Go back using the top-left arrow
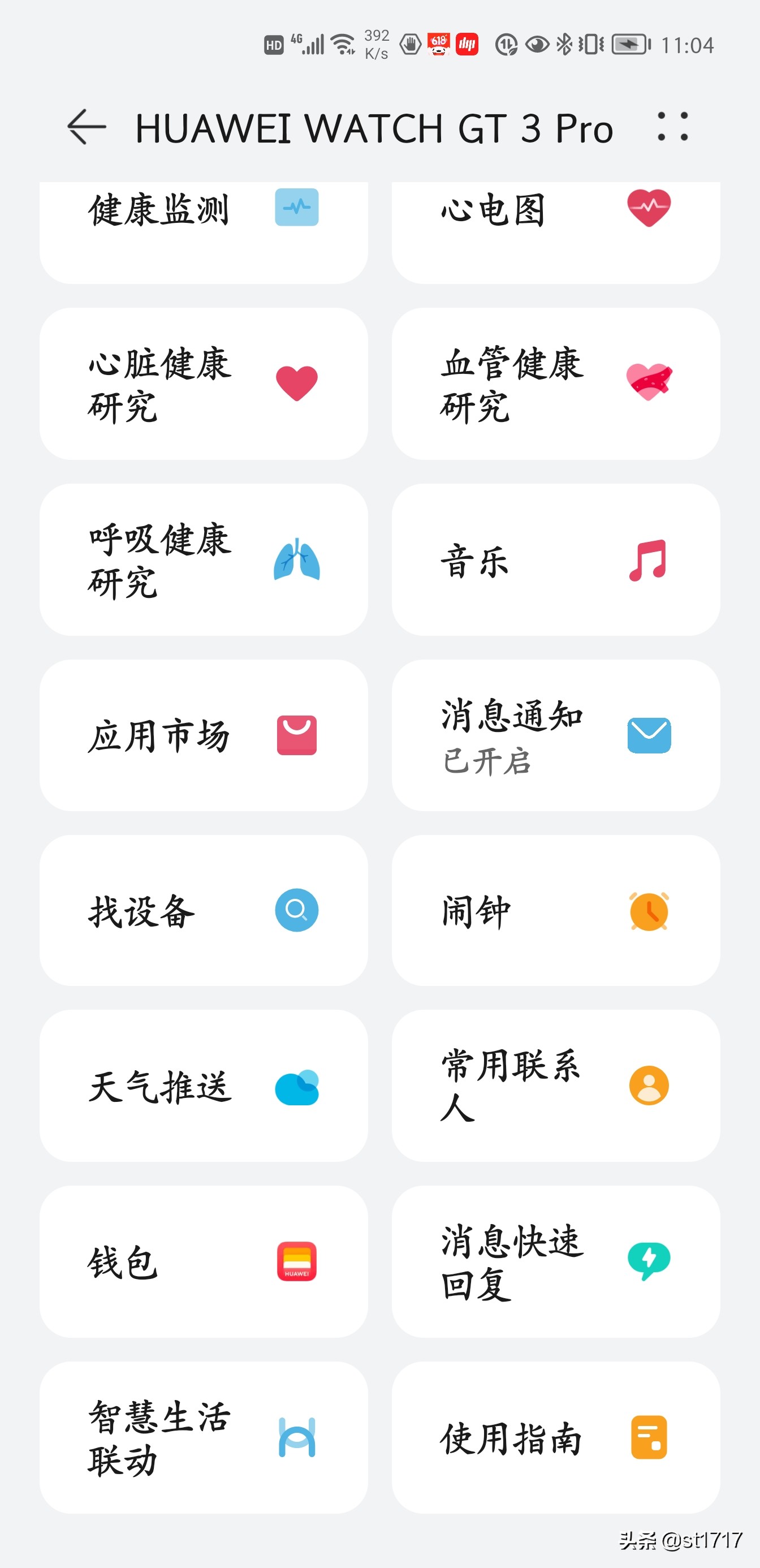This screenshot has height=1568, width=760. pos(87,127)
